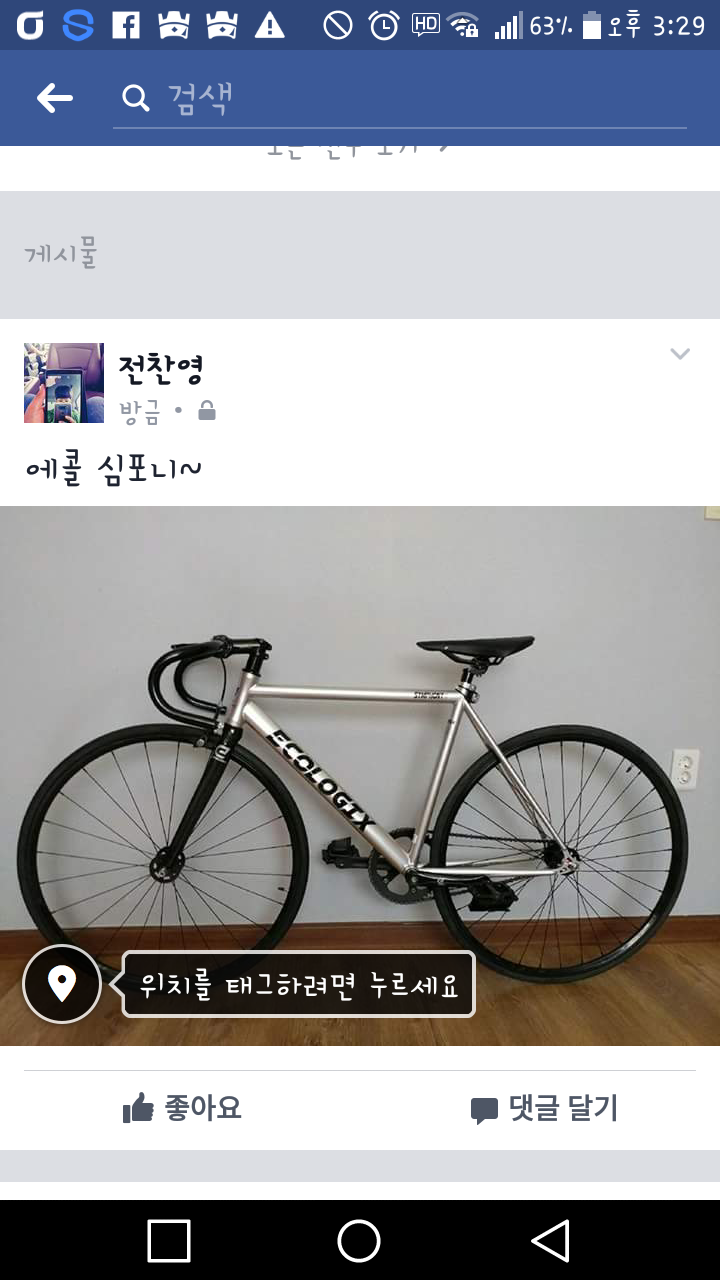Go back using the top-left arrow
This screenshot has height=1280, width=720.
click(55, 97)
